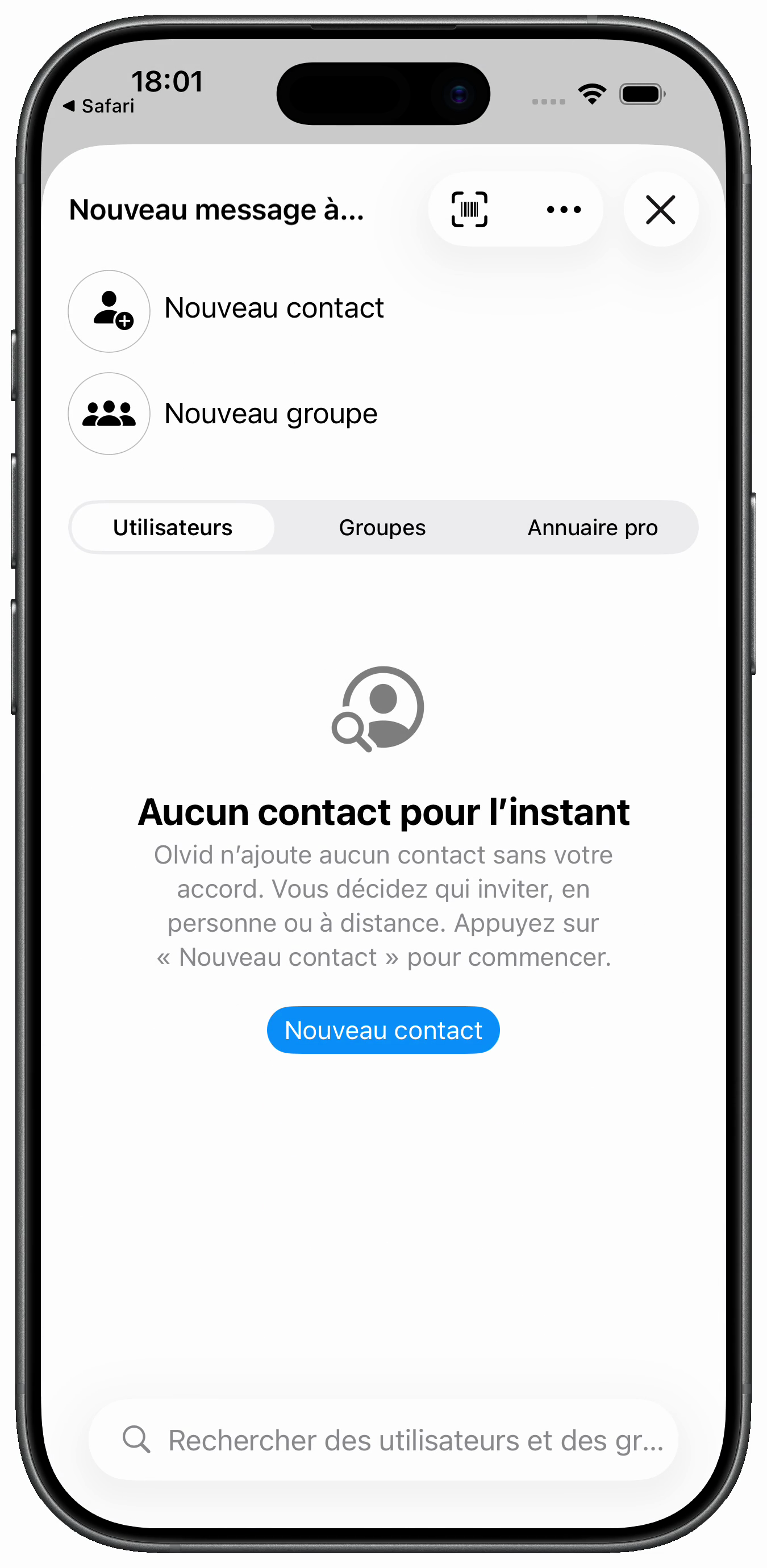This screenshot has height=1568, width=767.
Task: Switch to the Groupes tab
Action: 382,528
